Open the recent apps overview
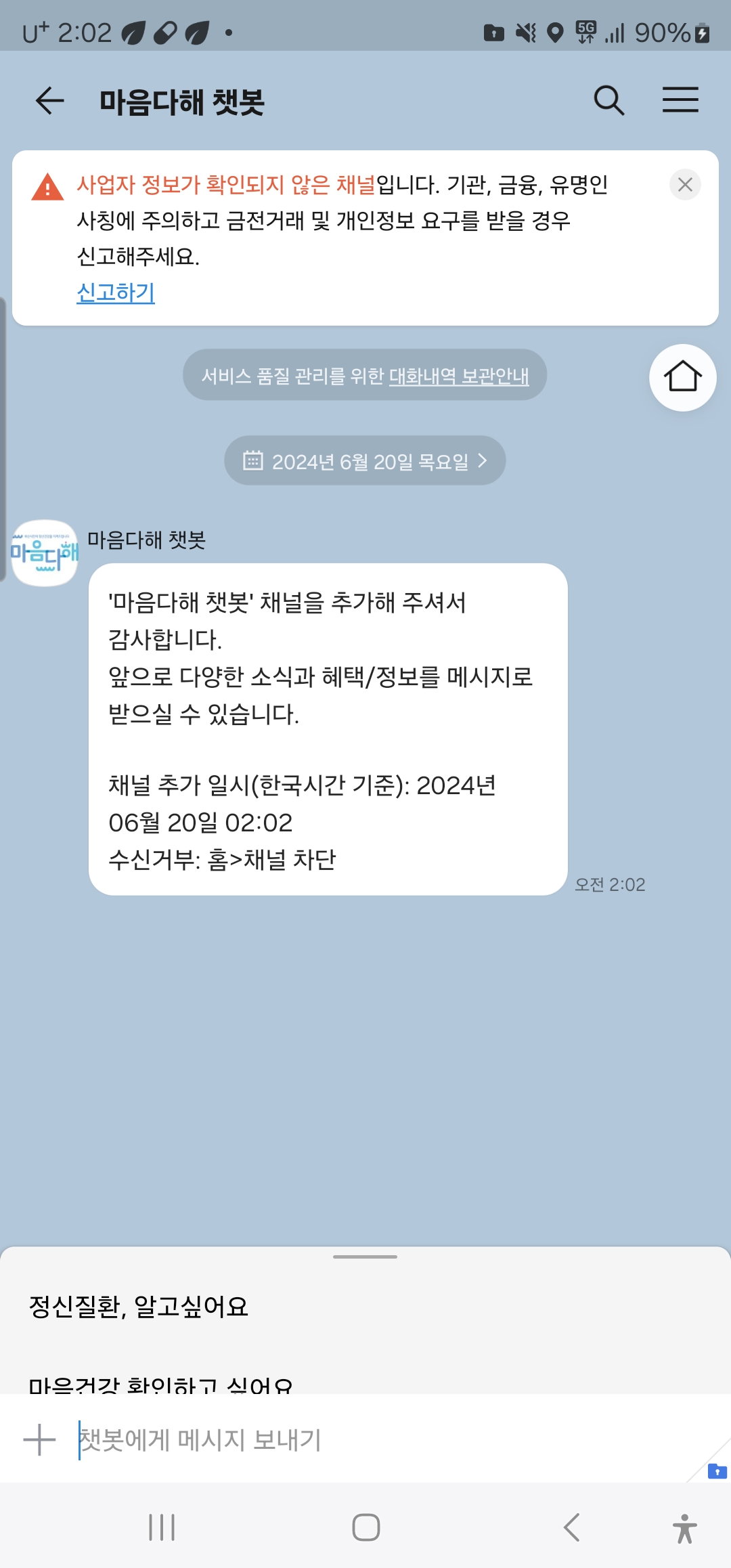This screenshot has width=731, height=1568. (x=162, y=1527)
